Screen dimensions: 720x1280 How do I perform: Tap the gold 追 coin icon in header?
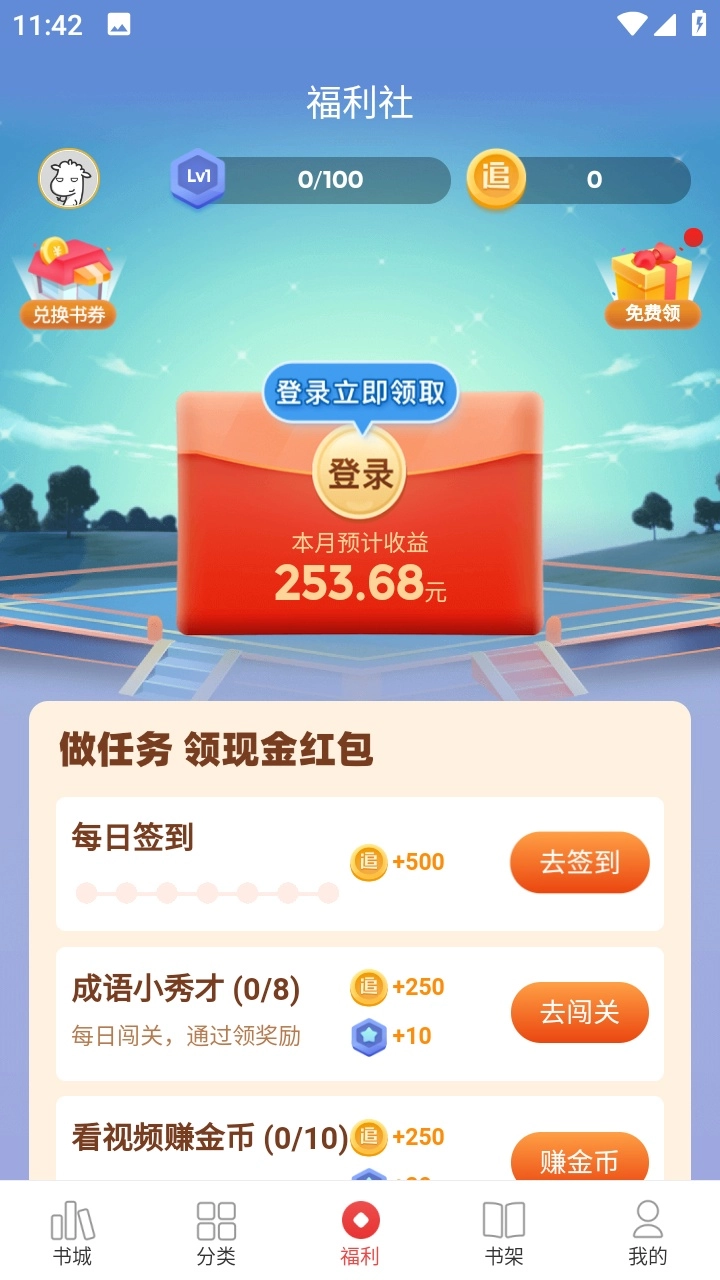(x=495, y=179)
